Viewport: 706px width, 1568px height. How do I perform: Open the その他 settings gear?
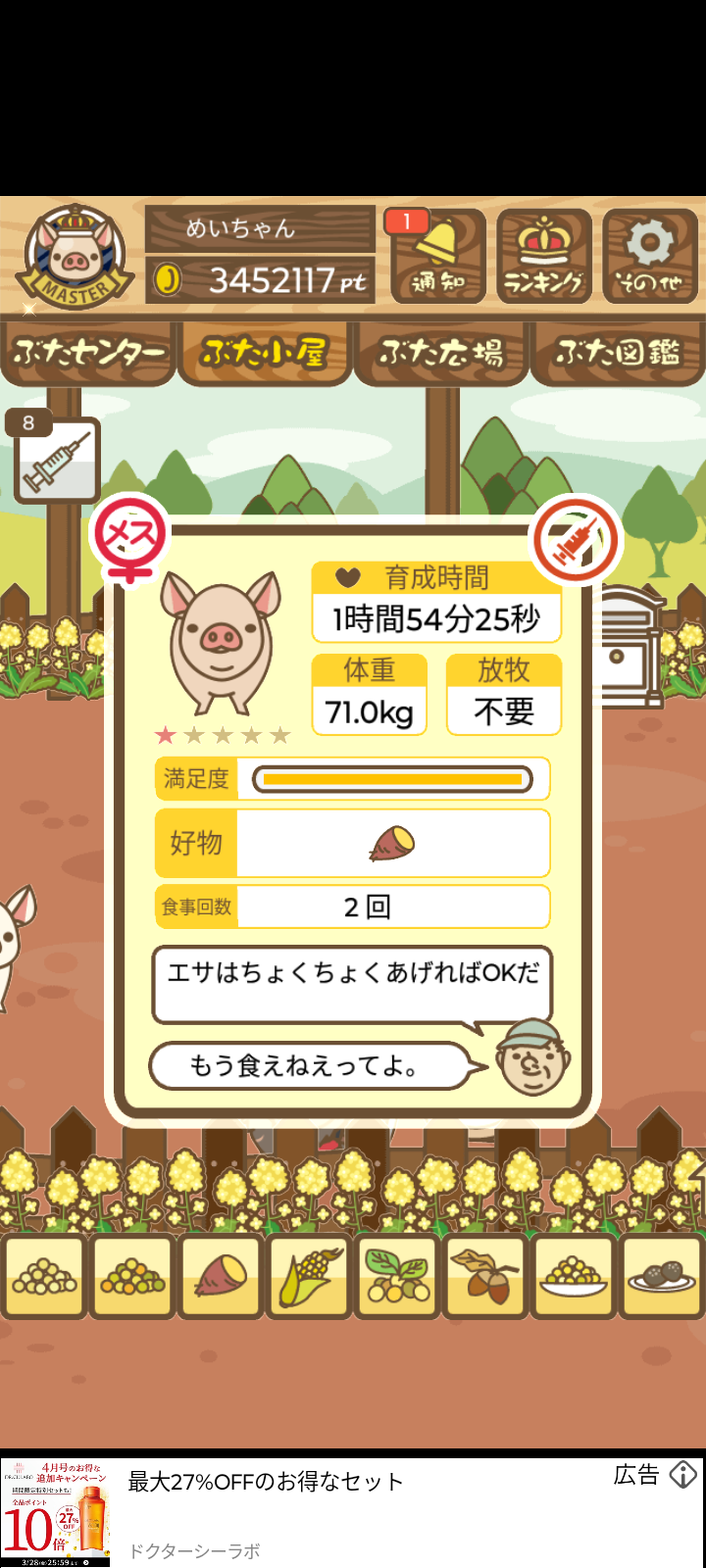coord(649,257)
